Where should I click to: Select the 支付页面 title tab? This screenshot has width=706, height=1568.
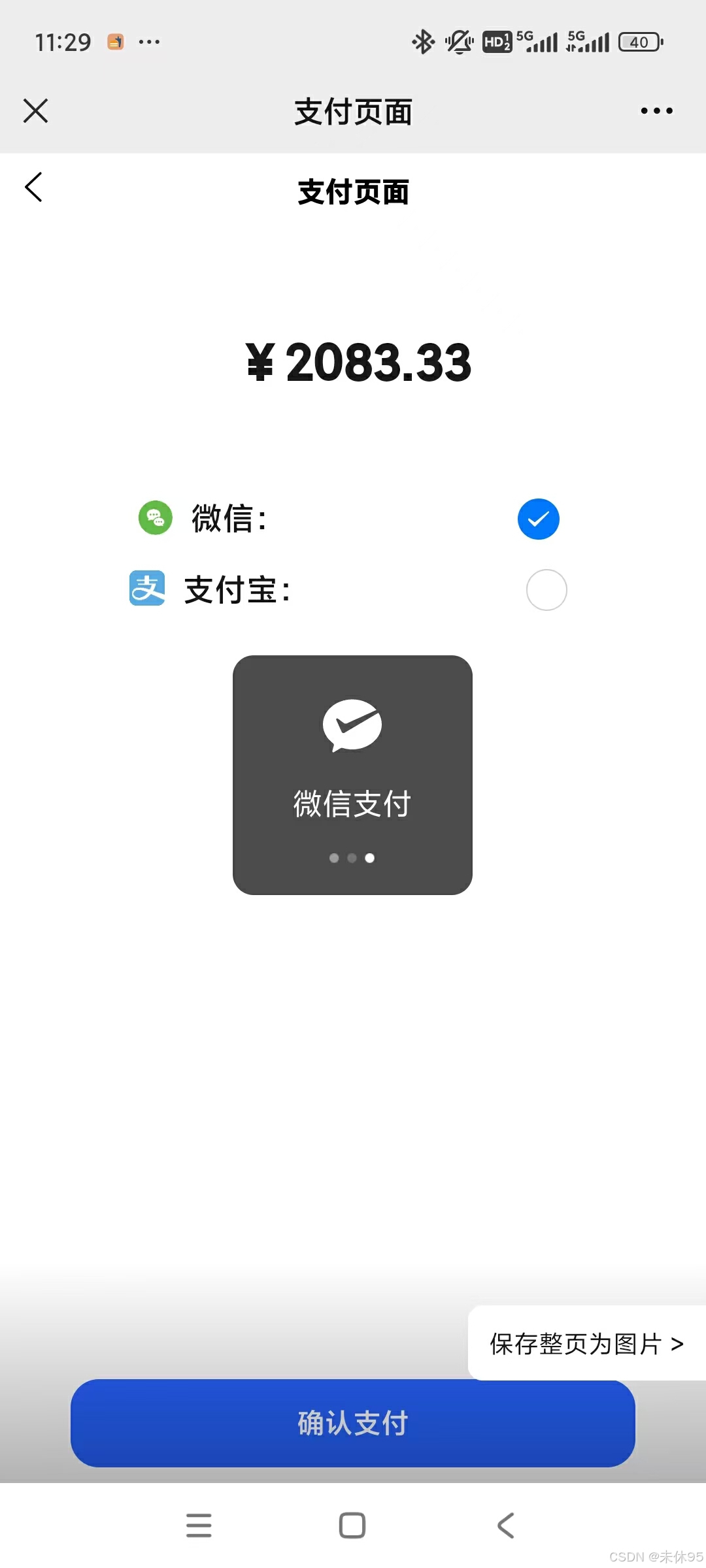352,192
